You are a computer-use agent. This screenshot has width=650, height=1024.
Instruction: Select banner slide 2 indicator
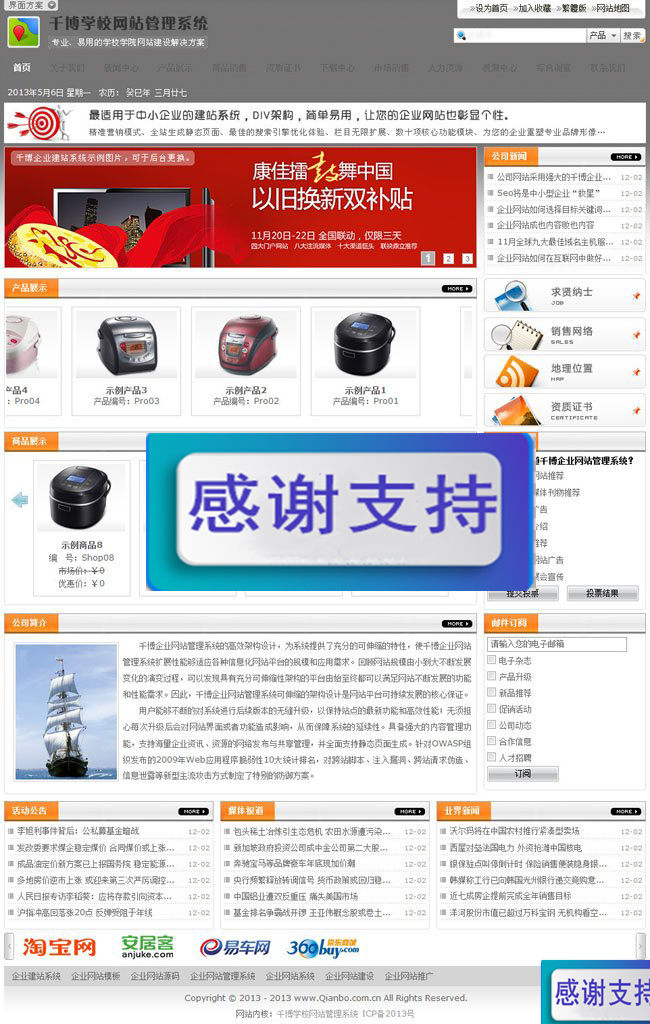tap(447, 258)
